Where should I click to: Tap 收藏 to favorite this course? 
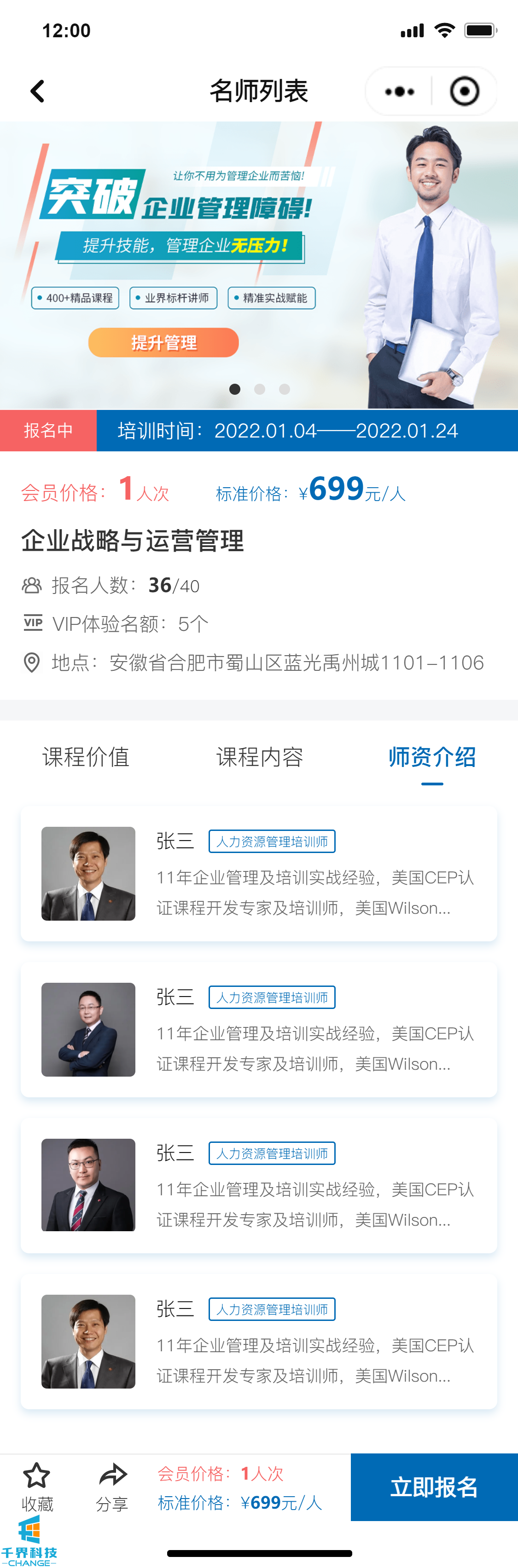click(36, 1487)
